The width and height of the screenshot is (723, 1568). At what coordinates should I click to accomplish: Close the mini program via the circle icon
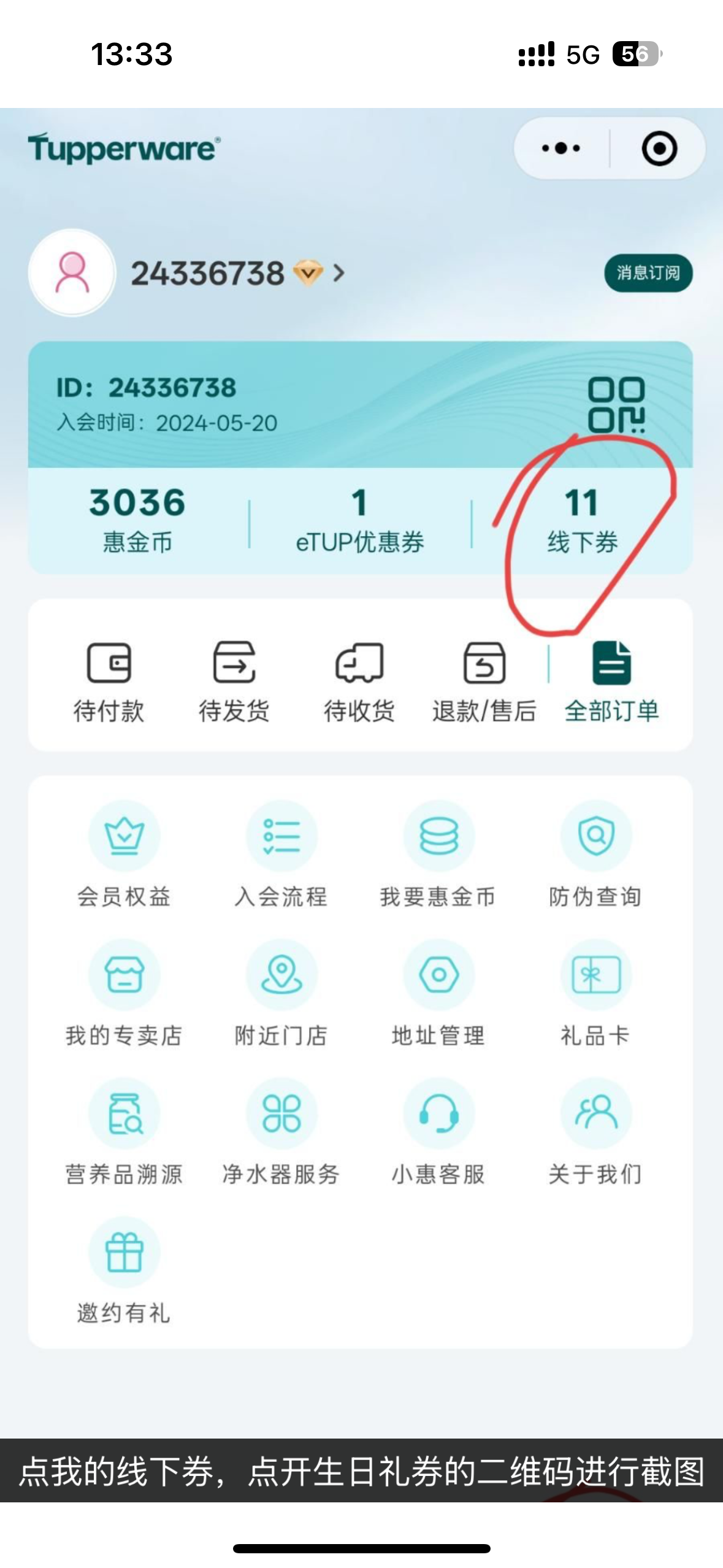pos(659,148)
